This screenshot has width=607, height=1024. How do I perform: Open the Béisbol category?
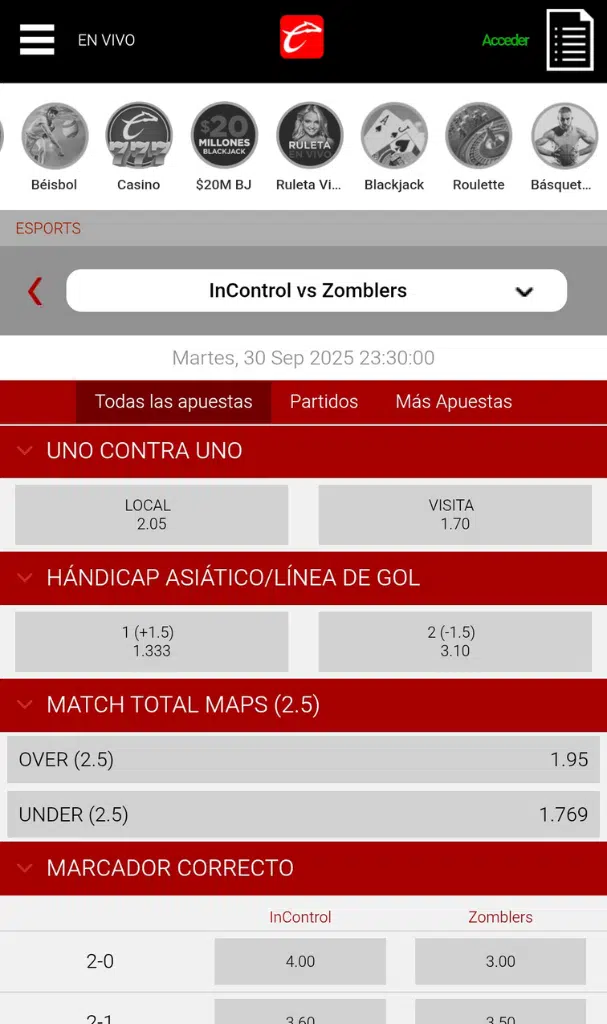(x=54, y=146)
